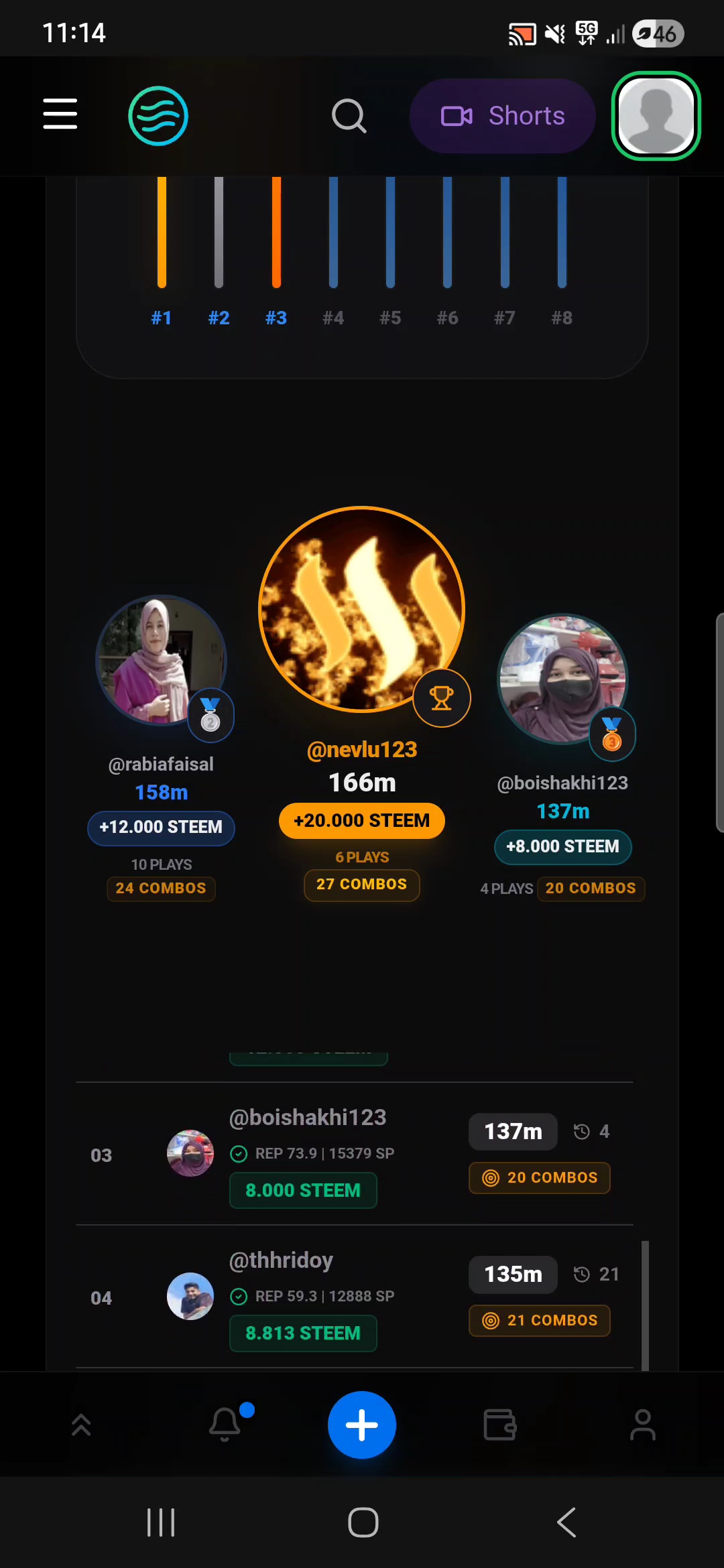Open the hamburger menu
Image resolution: width=724 pixels, height=1568 pixels.
[60, 114]
